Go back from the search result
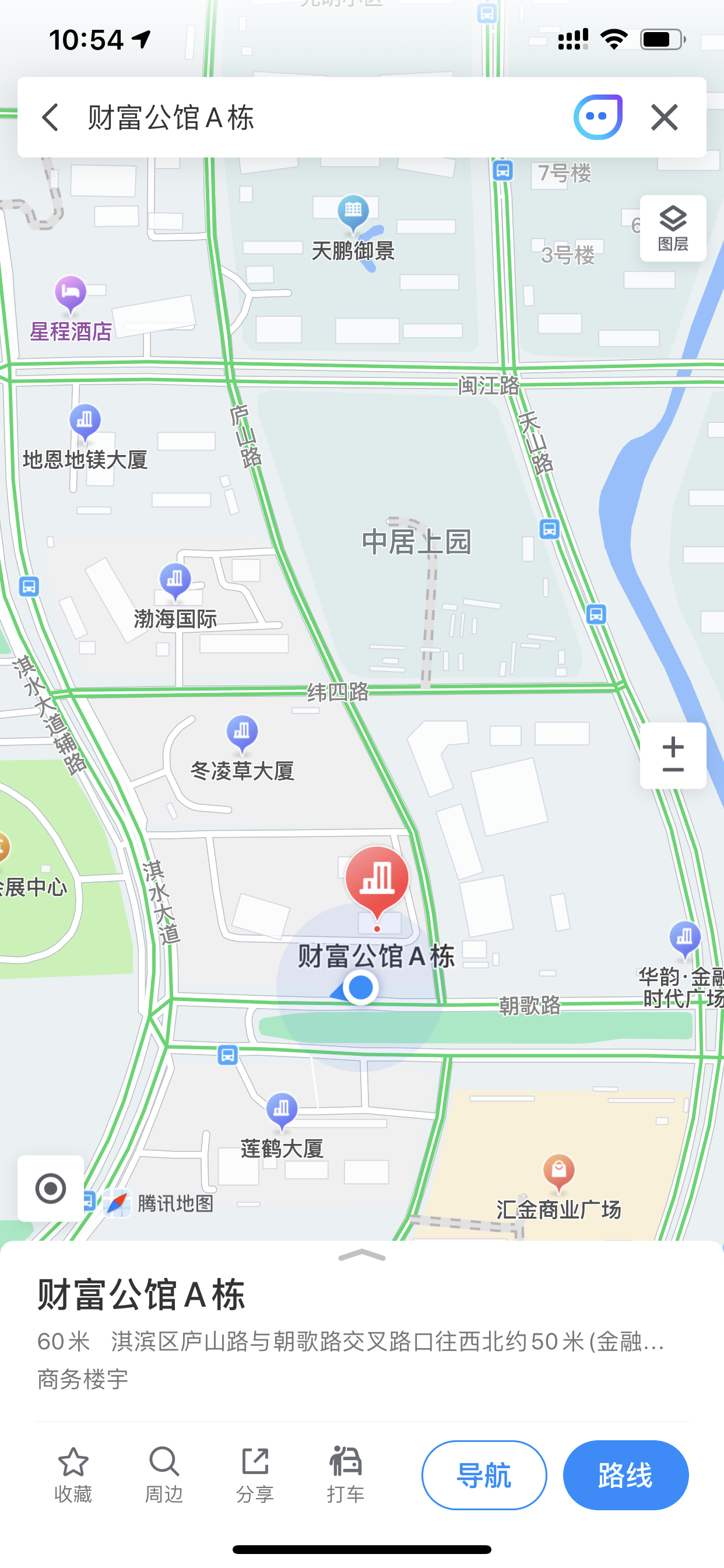Viewport: 724px width, 1568px height. click(x=51, y=117)
